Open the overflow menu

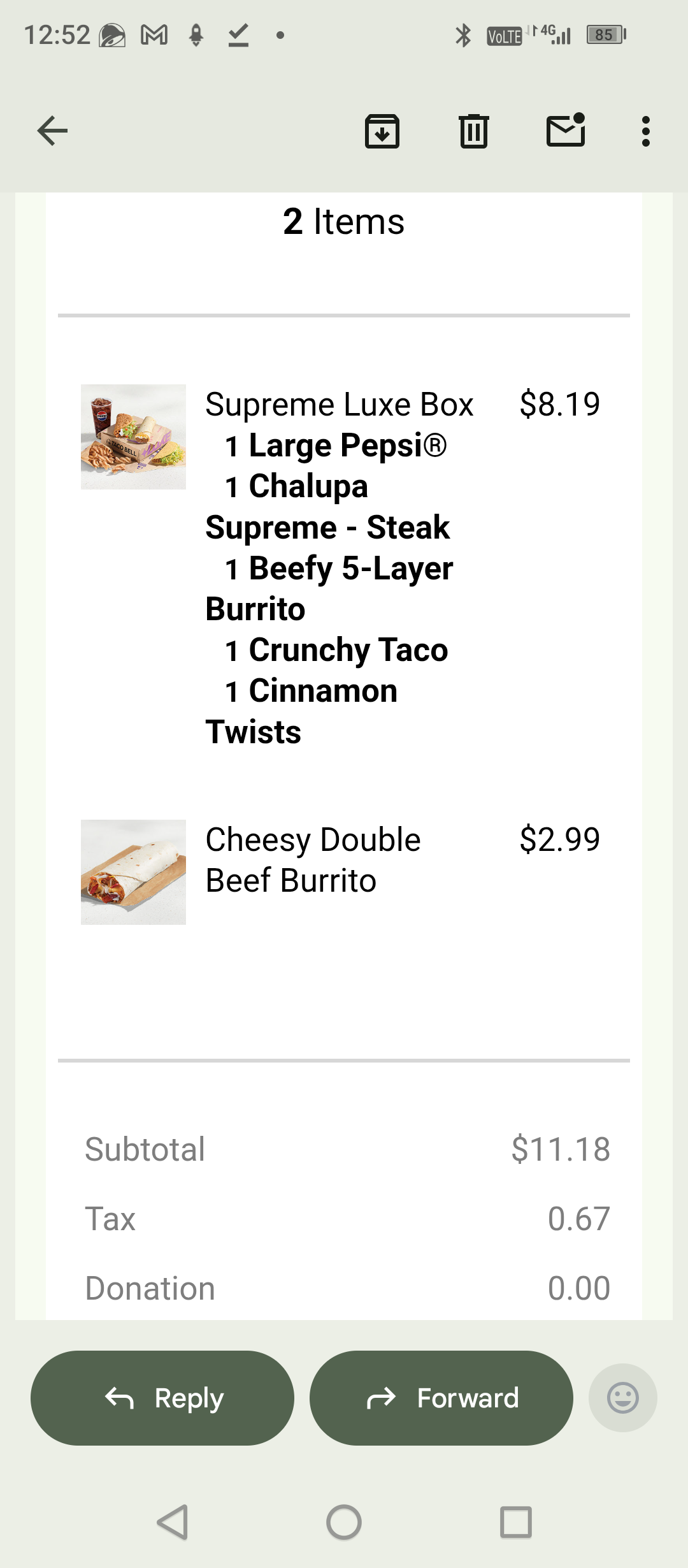646,131
